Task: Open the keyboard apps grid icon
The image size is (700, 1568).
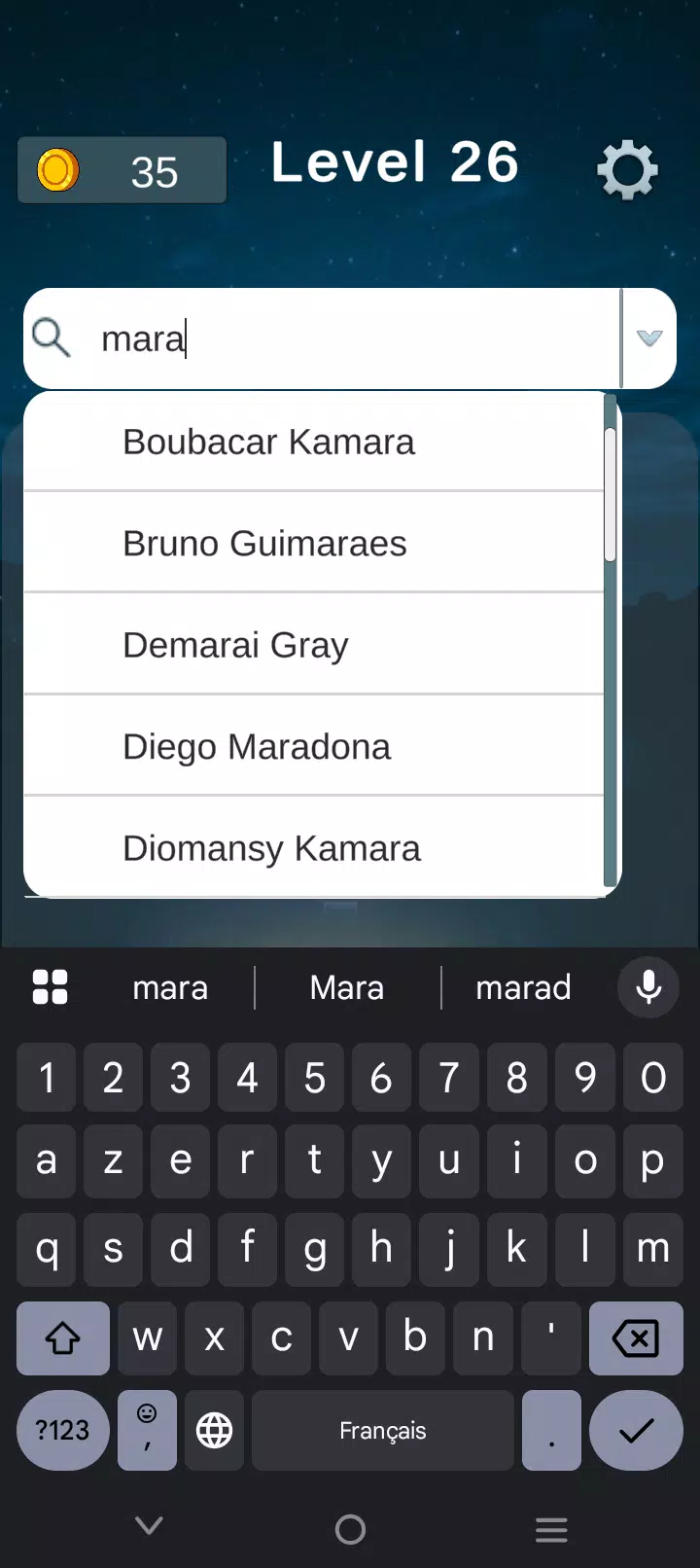Action: [50, 987]
